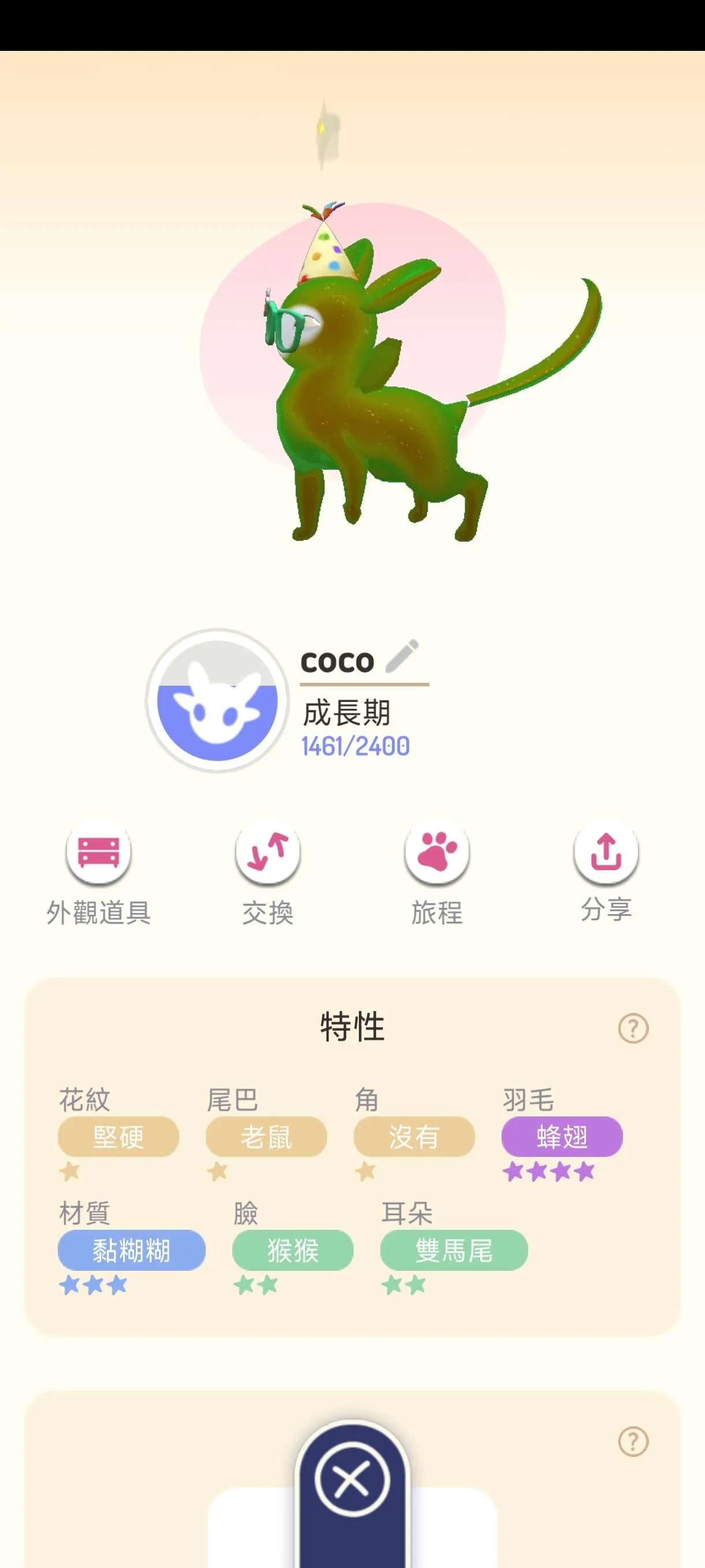Share this pet via 分享

point(606,852)
